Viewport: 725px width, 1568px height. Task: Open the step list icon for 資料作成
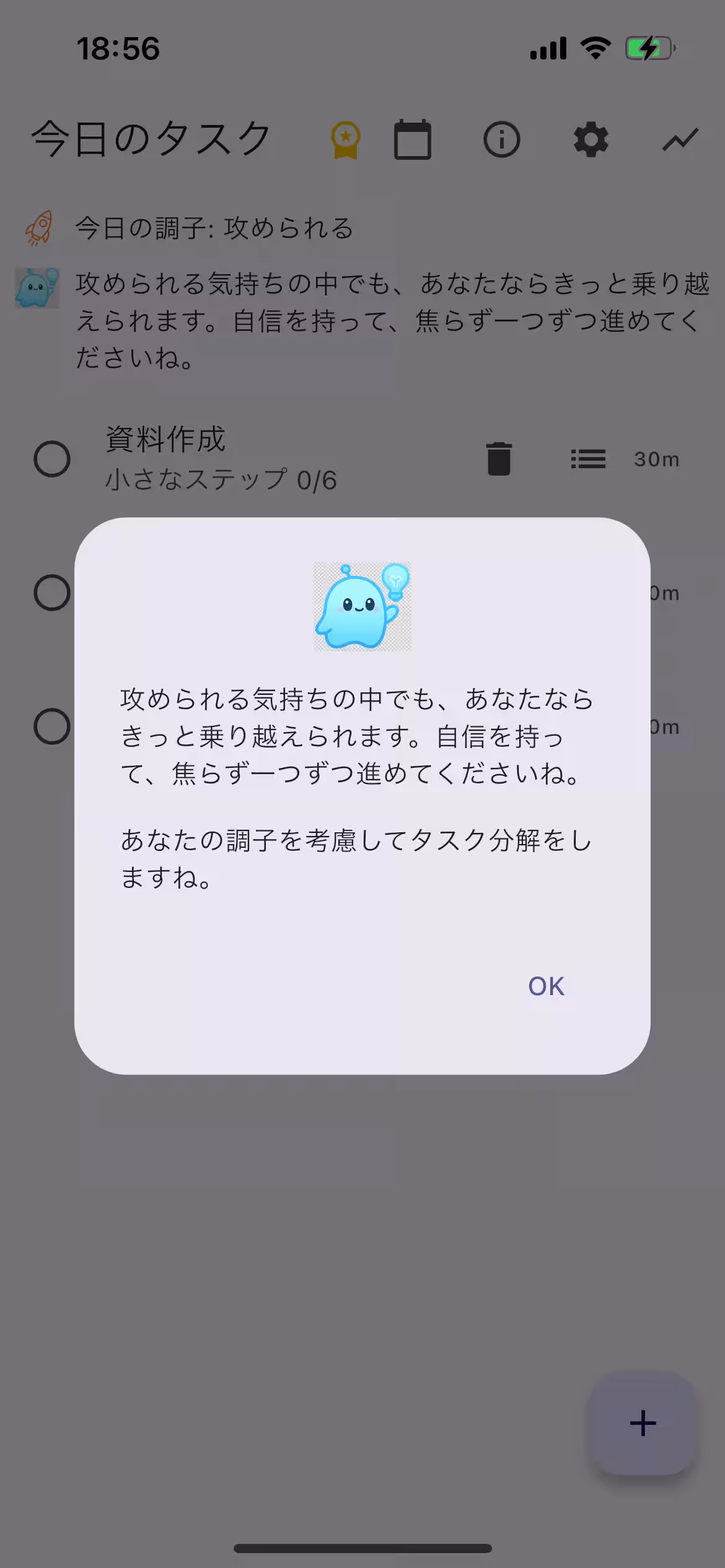point(587,459)
